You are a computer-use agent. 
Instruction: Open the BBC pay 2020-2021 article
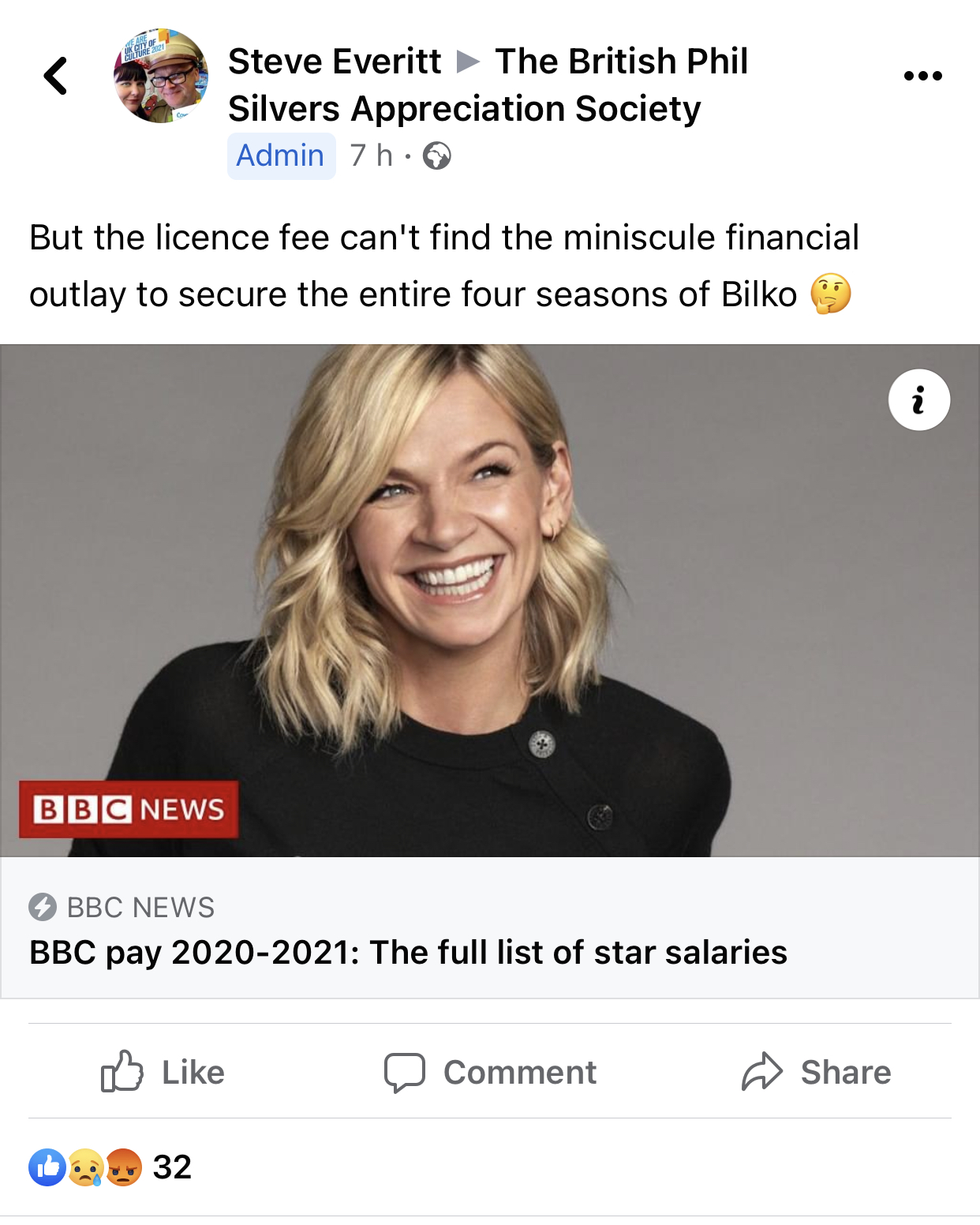tap(408, 952)
